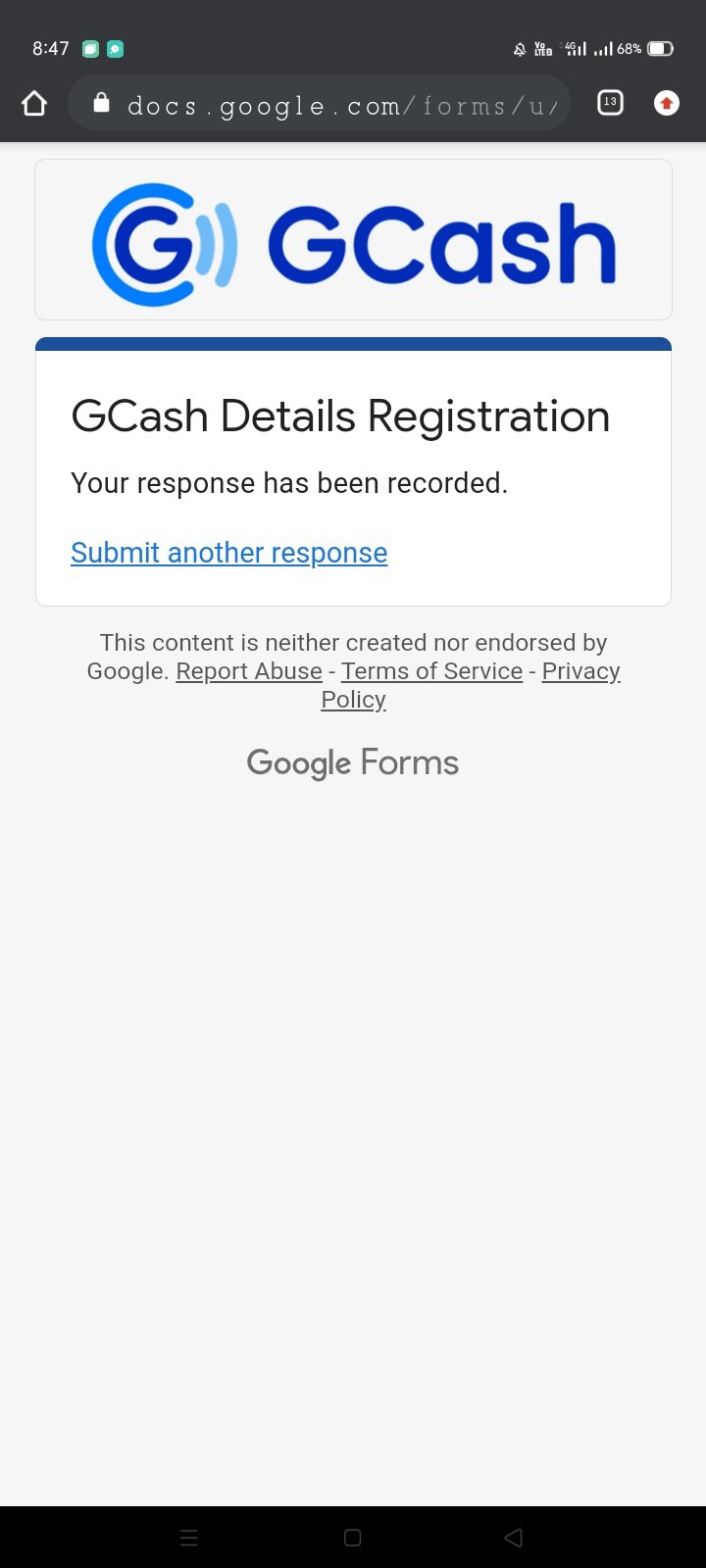
Task: Open the Terms of Service link
Action: pyautogui.click(x=431, y=671)
